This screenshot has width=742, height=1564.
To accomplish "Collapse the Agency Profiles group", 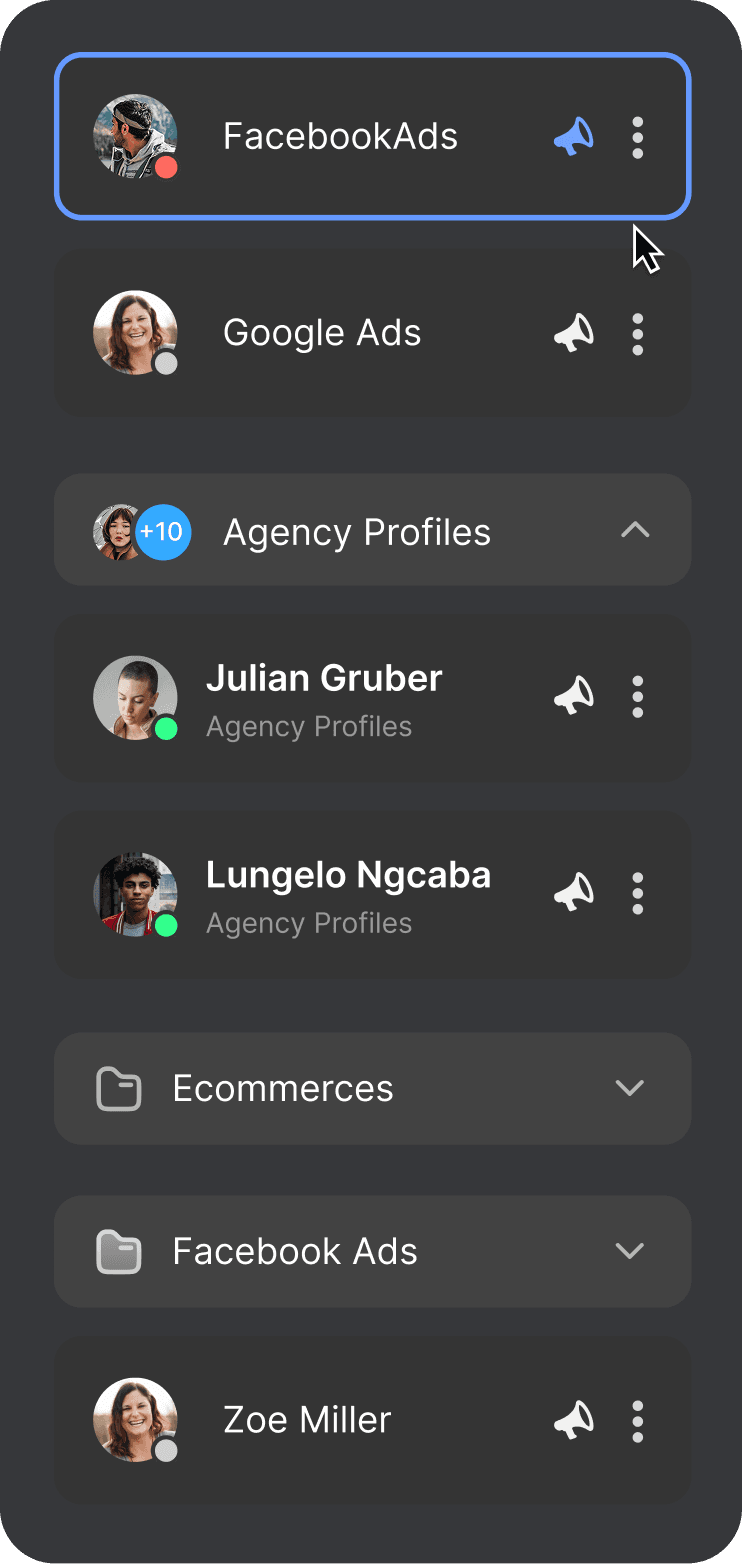I will point(635,530).
